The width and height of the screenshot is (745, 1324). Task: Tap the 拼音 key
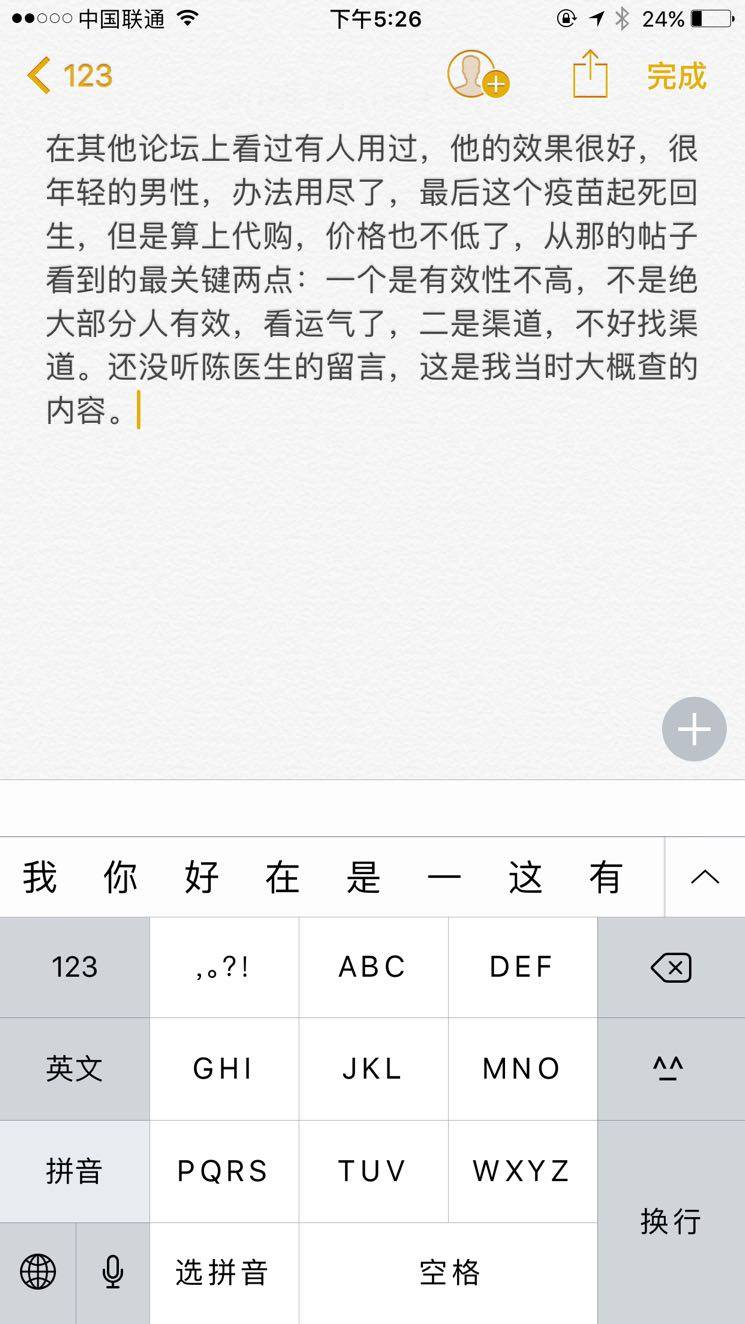(x=75, y=1170)
